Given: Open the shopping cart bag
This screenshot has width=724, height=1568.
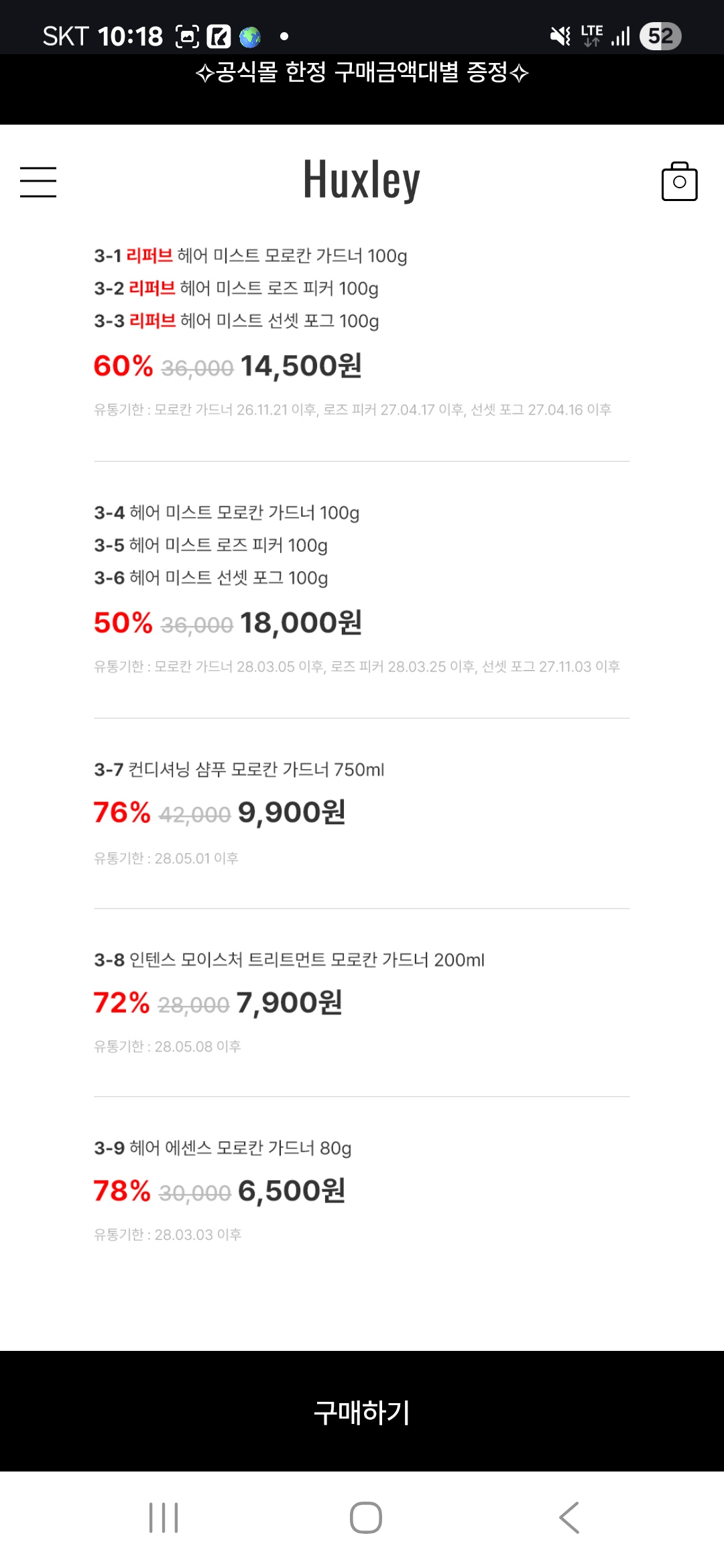Looking at the screenshot, I should coord(679,181).
